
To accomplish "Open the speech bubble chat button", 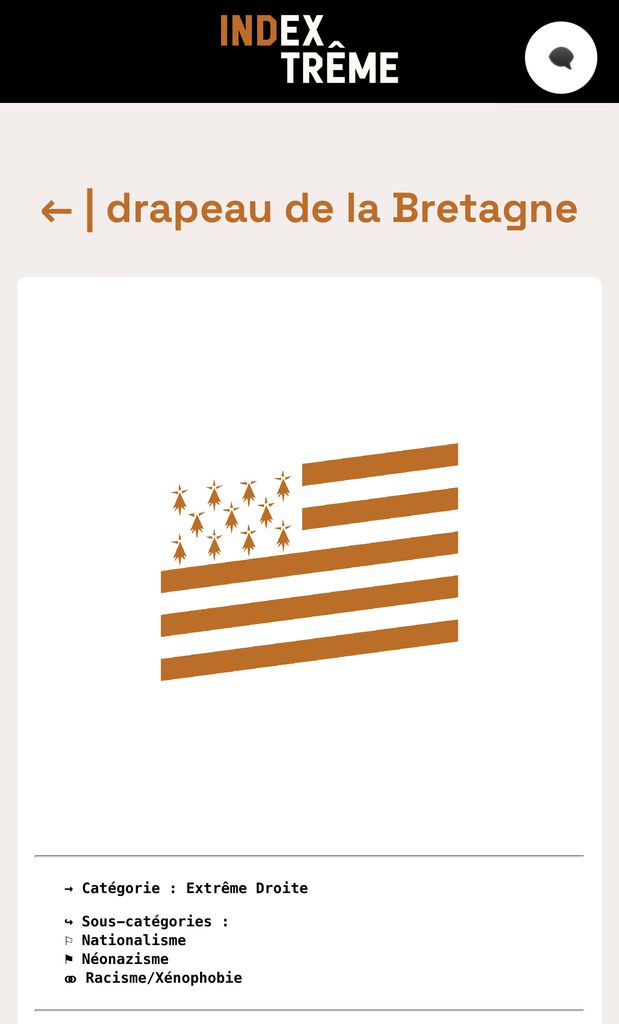I will pyautogui.click(x=561, y=57).
